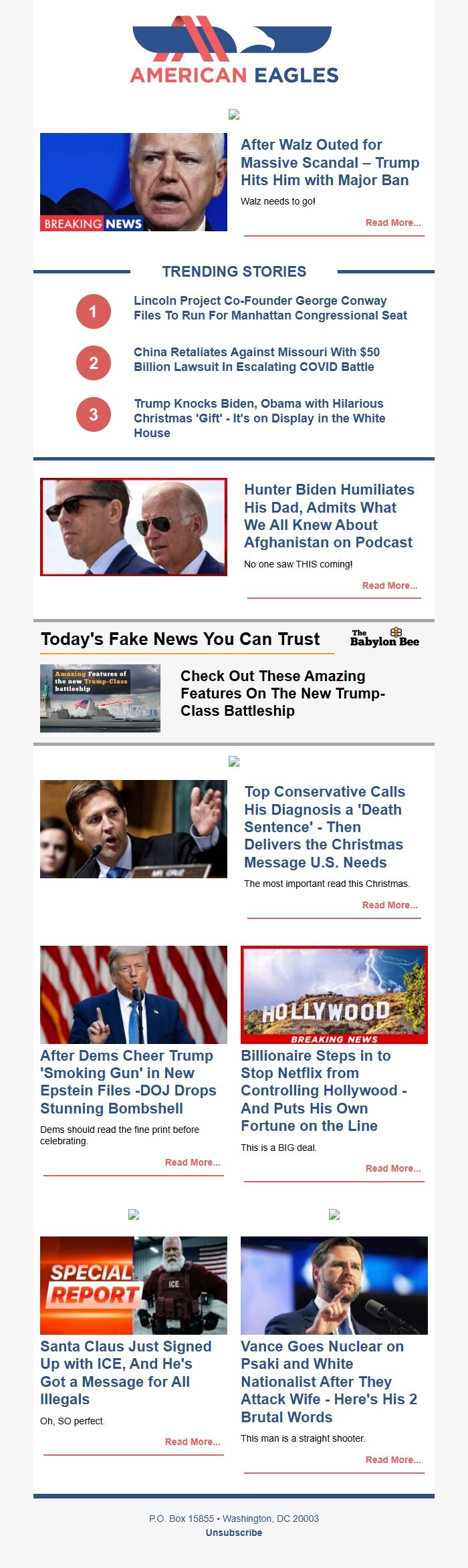Unsubscribe from this newsletter

click(x=234, y=1533)
